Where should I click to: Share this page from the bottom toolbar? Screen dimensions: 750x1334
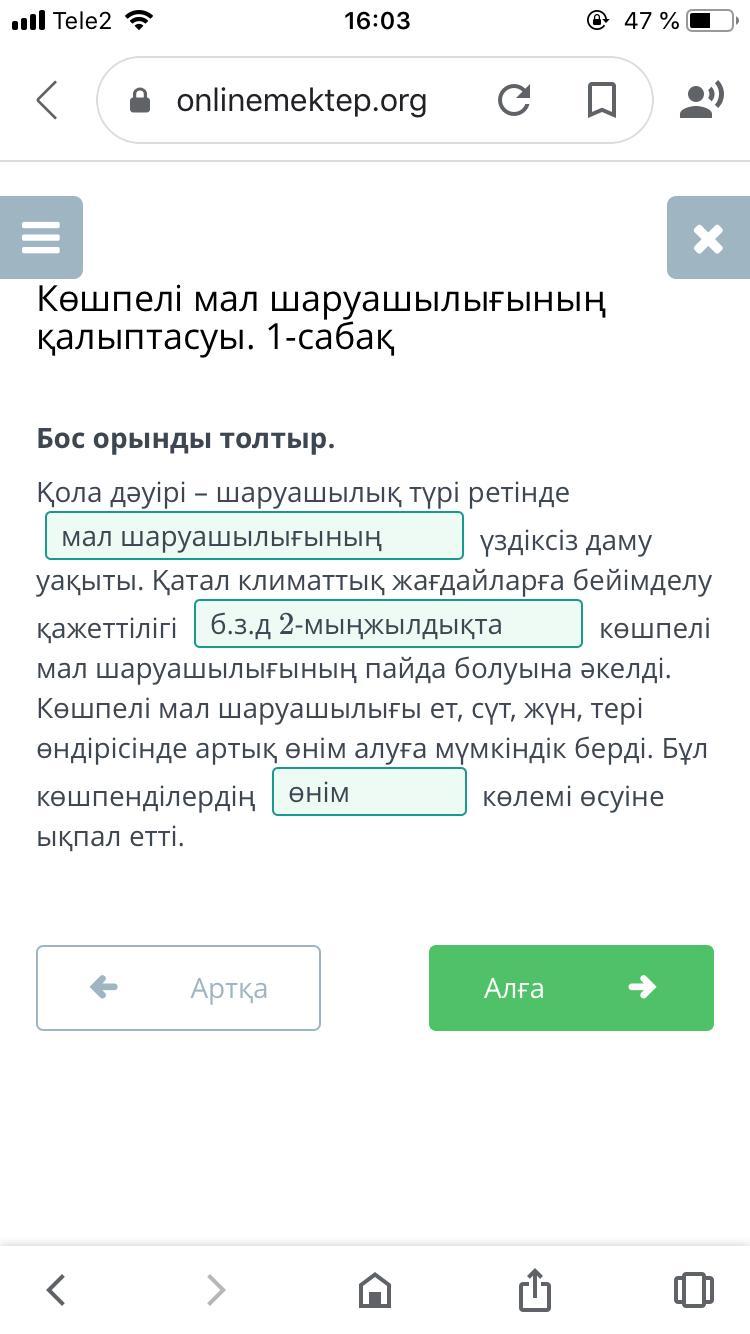point(535,1290)
